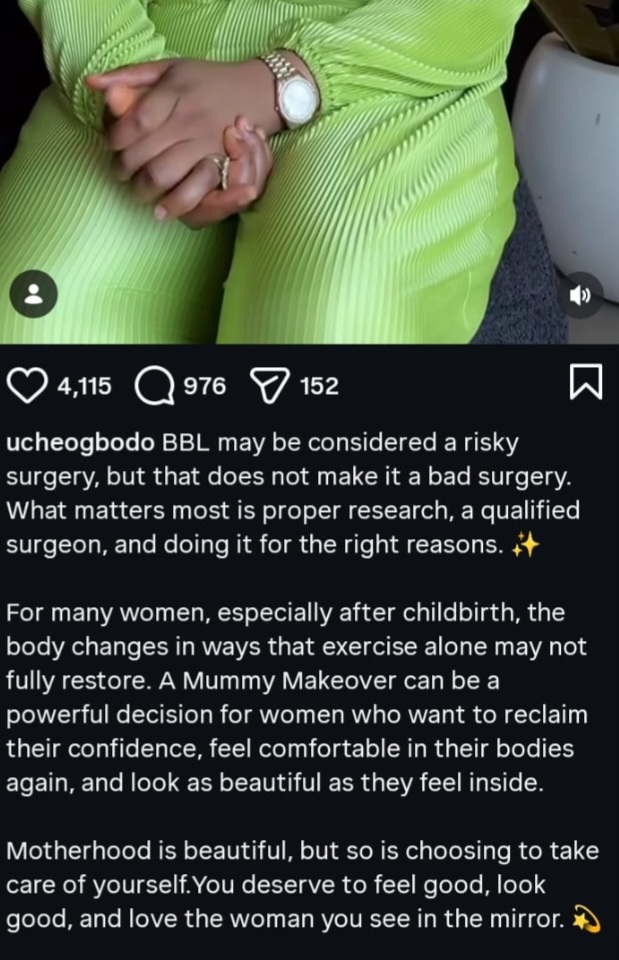Open the ucheogbodo profile from the caption
The image size is (619, 960).
point(81,442)
